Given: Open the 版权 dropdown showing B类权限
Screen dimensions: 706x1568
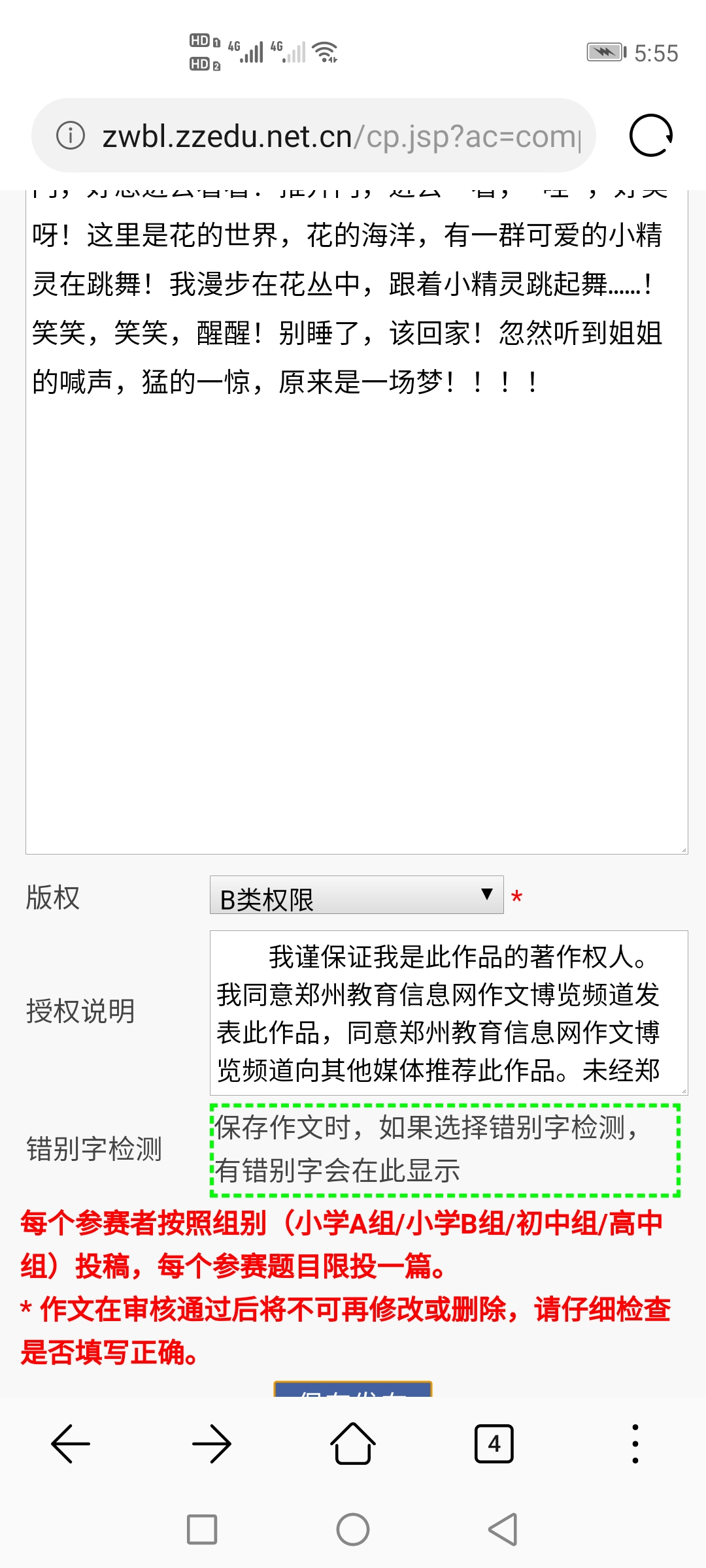Looking at the screenshot, I should [356, 895].
